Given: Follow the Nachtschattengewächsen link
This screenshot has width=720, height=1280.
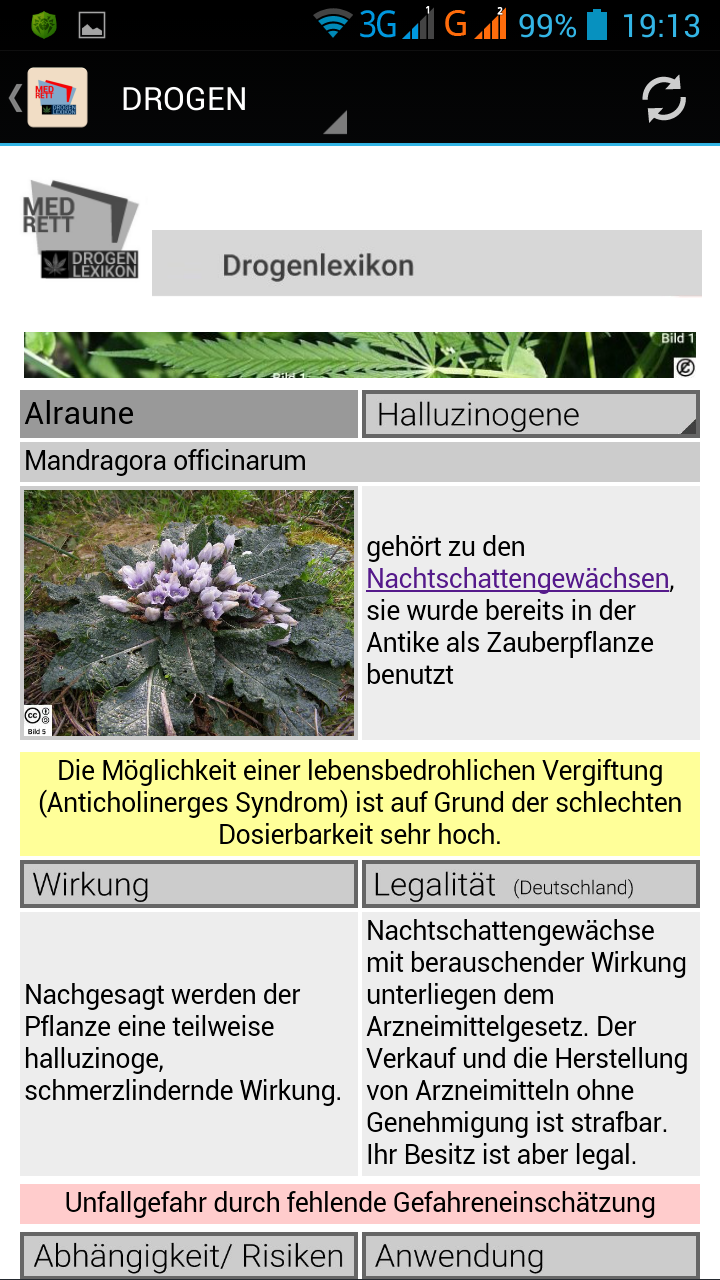Looking at the screenshot, I should point(518,578).
